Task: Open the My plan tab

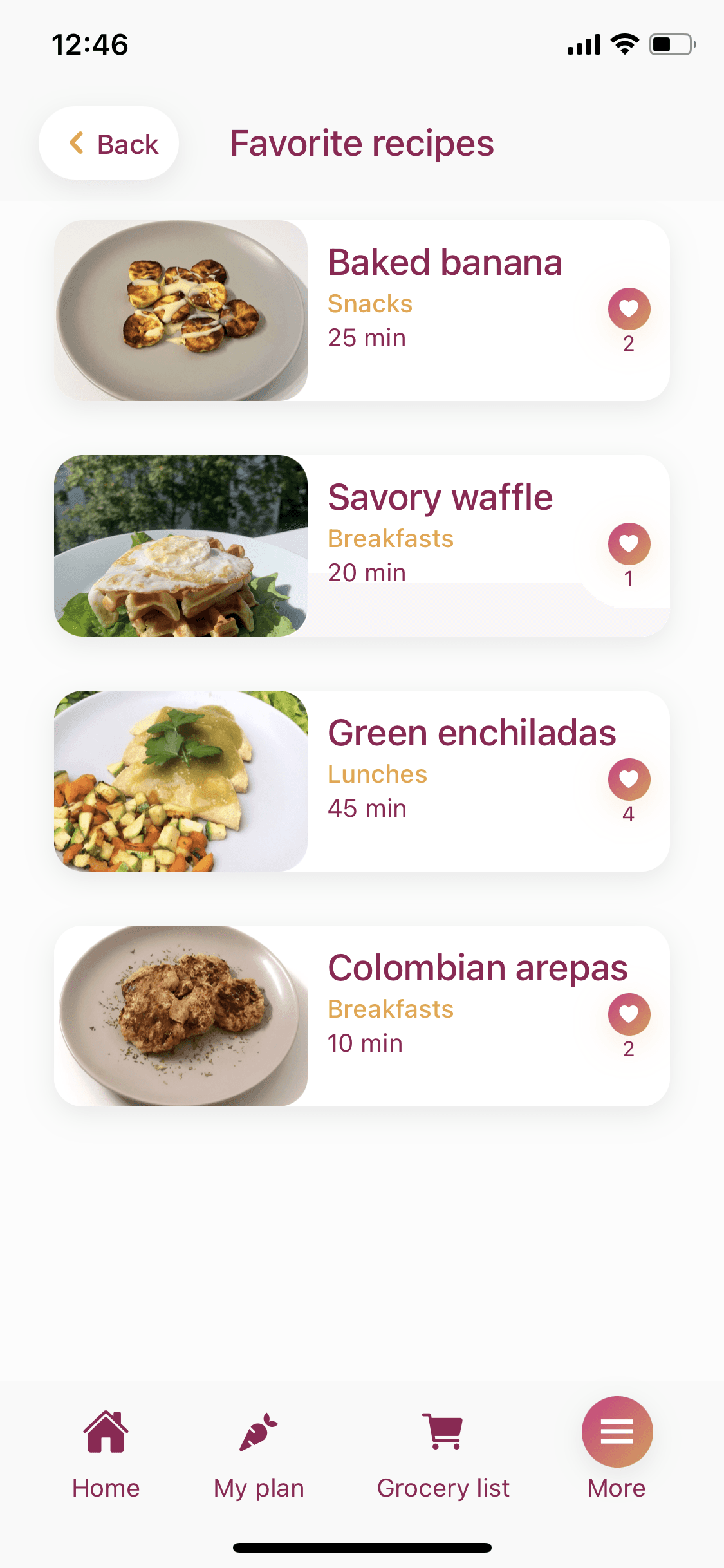Action: pyautogui.click(x=259, y=1453)
